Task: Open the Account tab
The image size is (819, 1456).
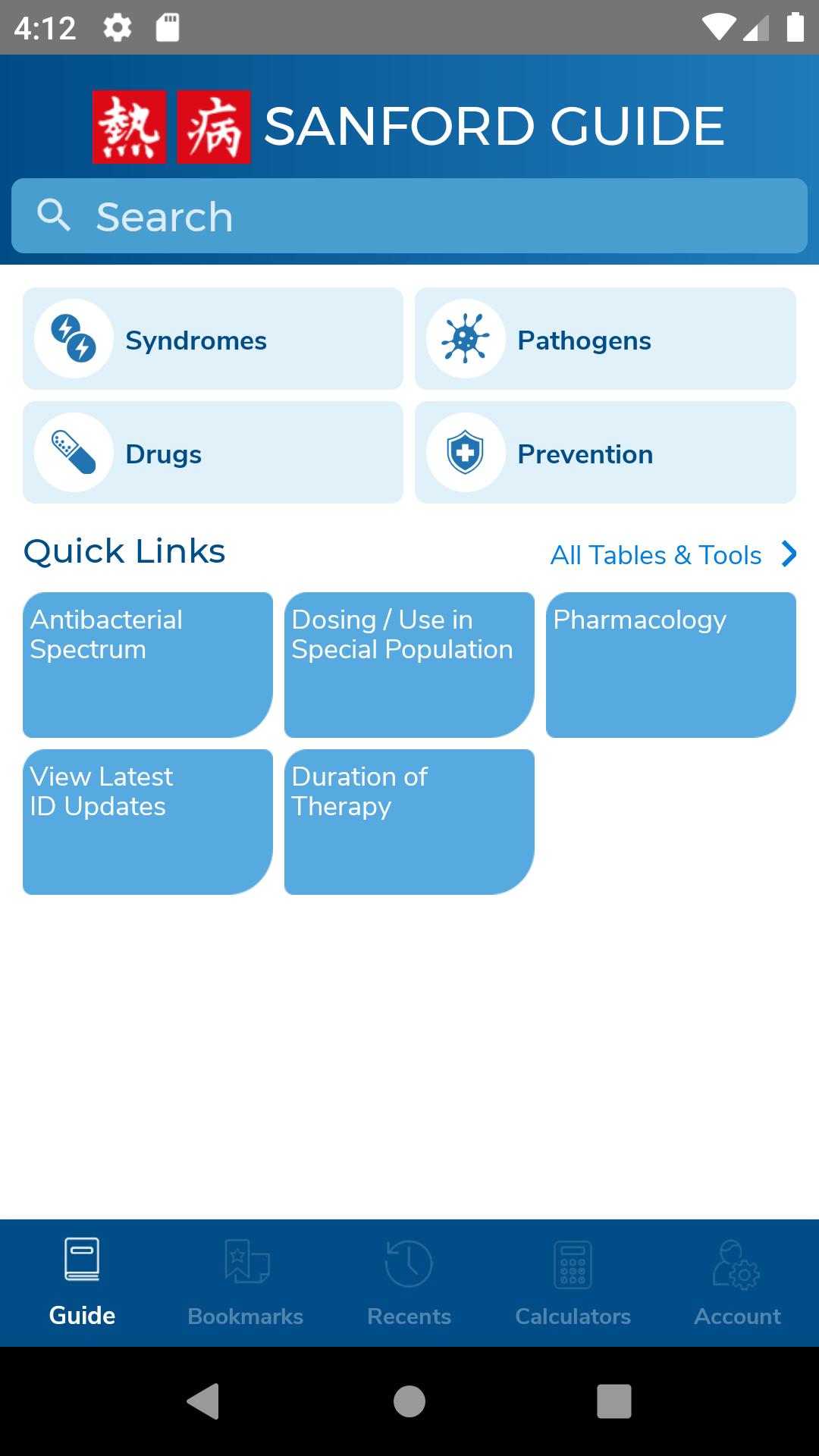Action: point(737,1283)
